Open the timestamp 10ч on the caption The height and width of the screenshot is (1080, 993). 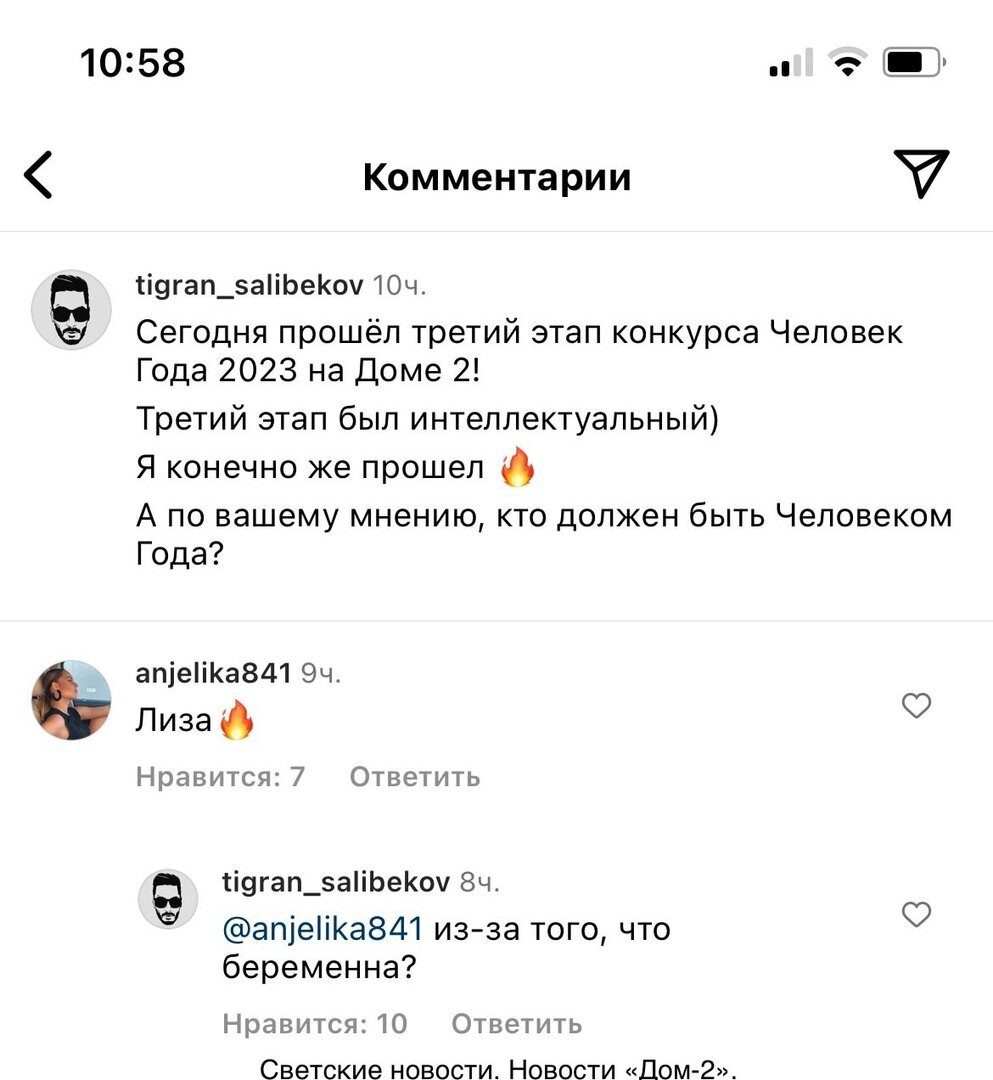402,285
